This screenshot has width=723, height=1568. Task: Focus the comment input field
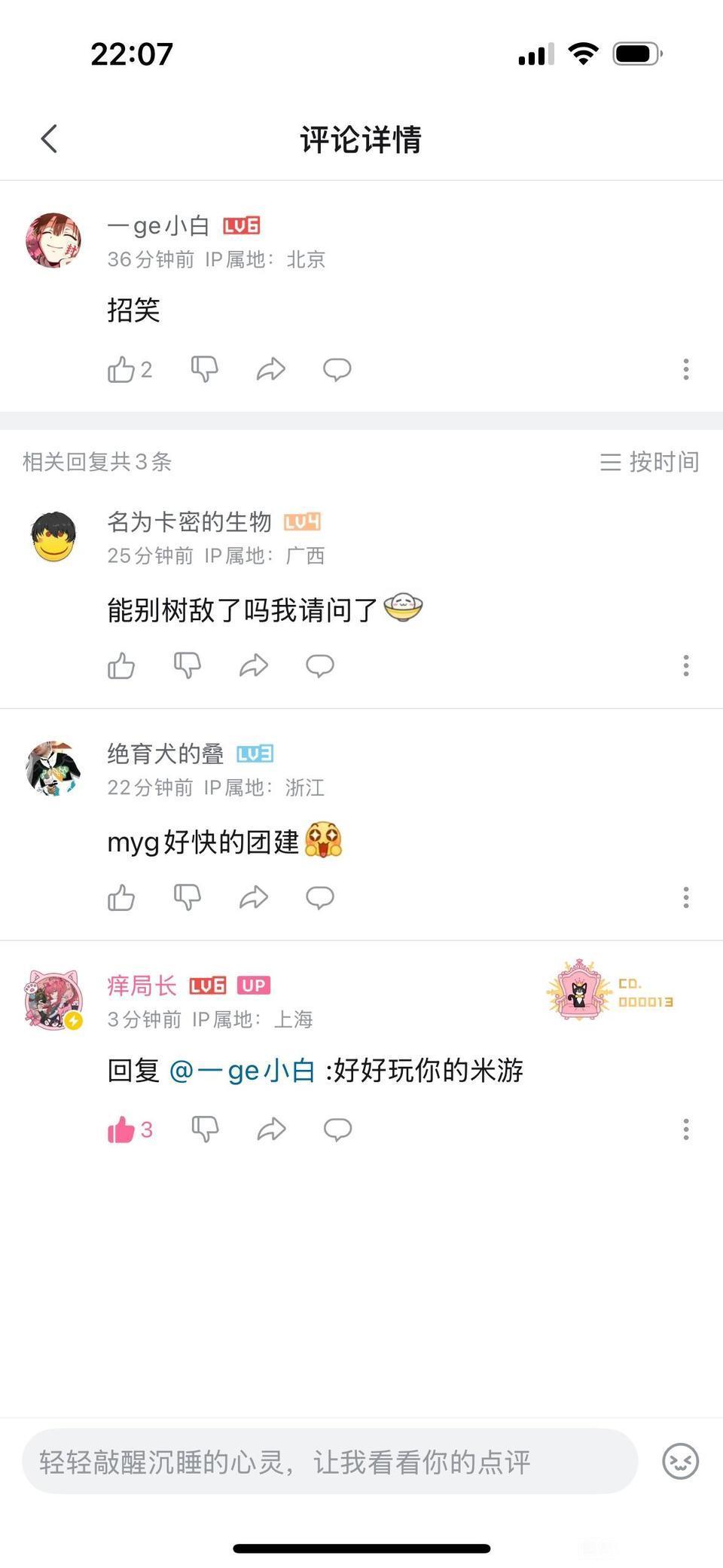click(330, 1462)
